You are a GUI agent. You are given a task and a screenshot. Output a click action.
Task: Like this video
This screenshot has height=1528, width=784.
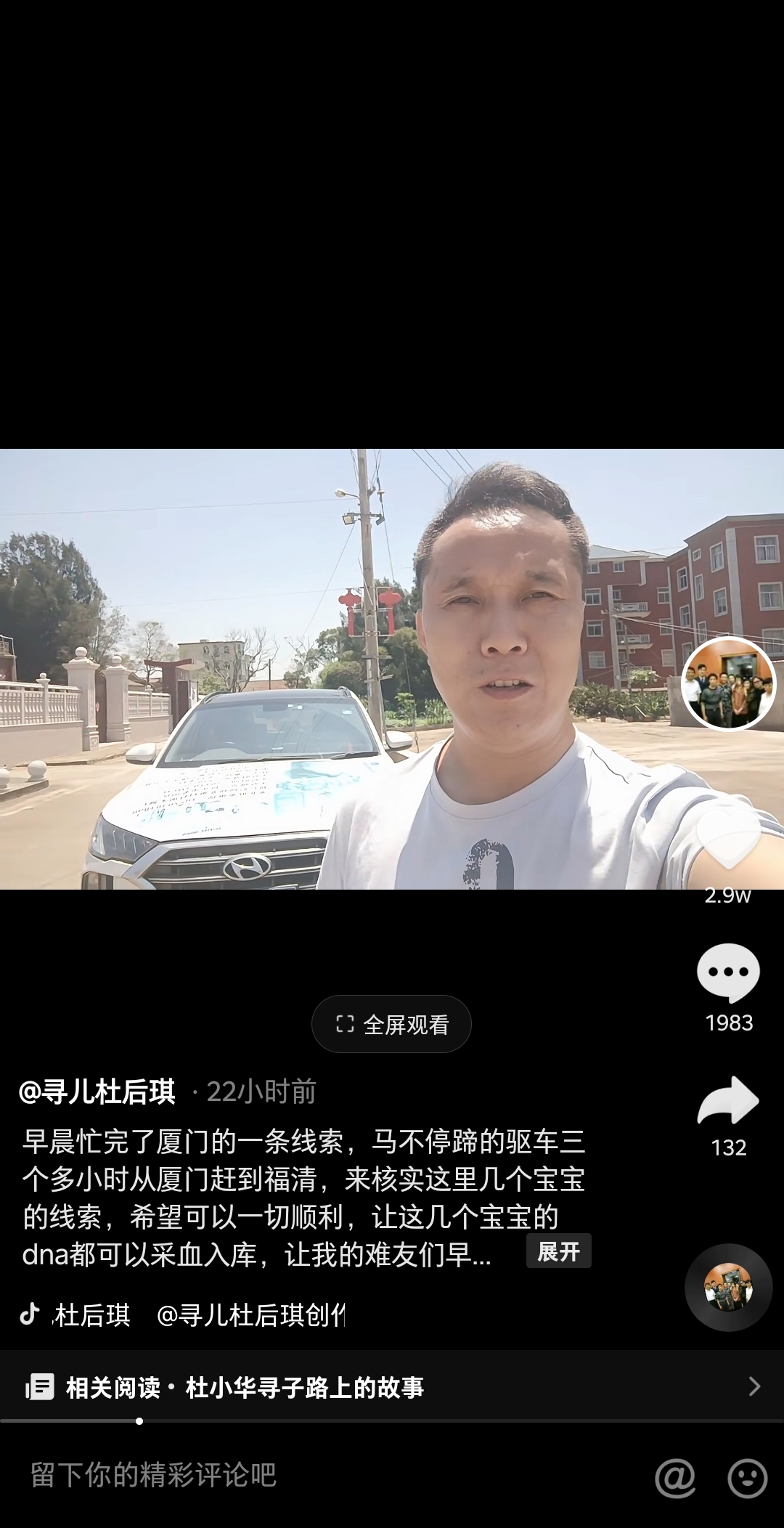[x=728, y=840]
